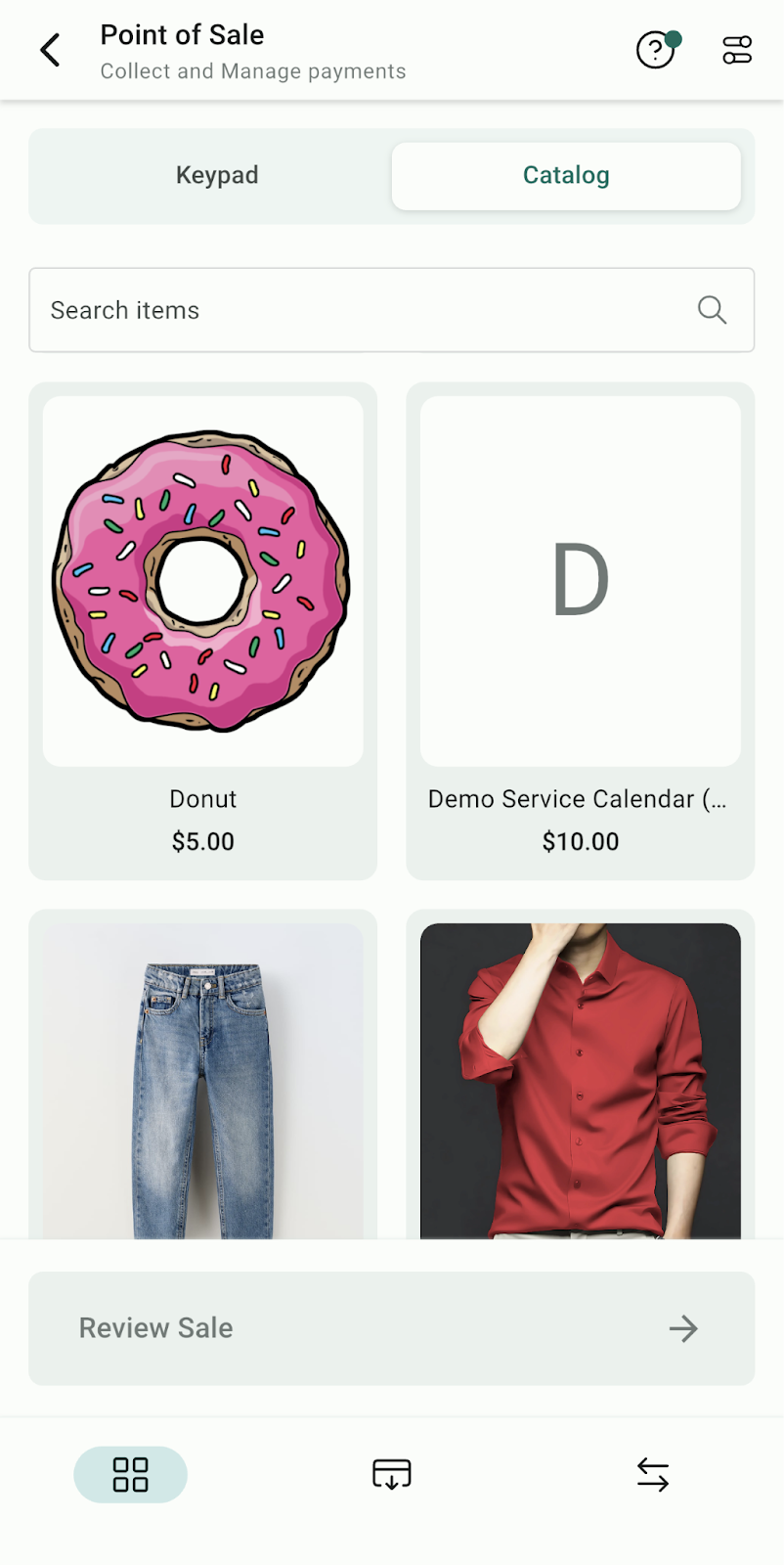Open the card download tab in bottom bar
This screenshot has width=784, height=1565.
[391, 1474]
